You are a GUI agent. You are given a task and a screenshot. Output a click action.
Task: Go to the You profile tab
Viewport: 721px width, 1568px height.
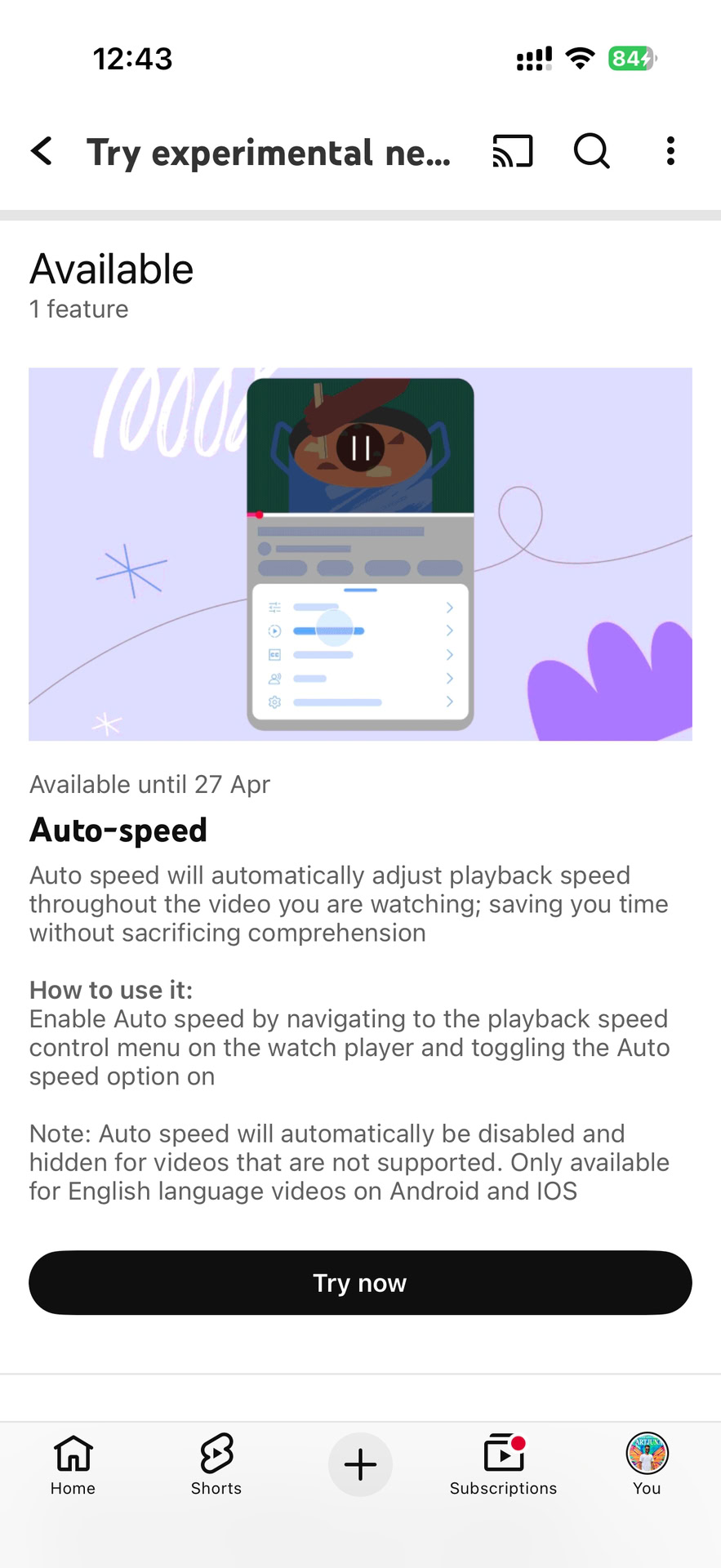[x=647, y=1464]
